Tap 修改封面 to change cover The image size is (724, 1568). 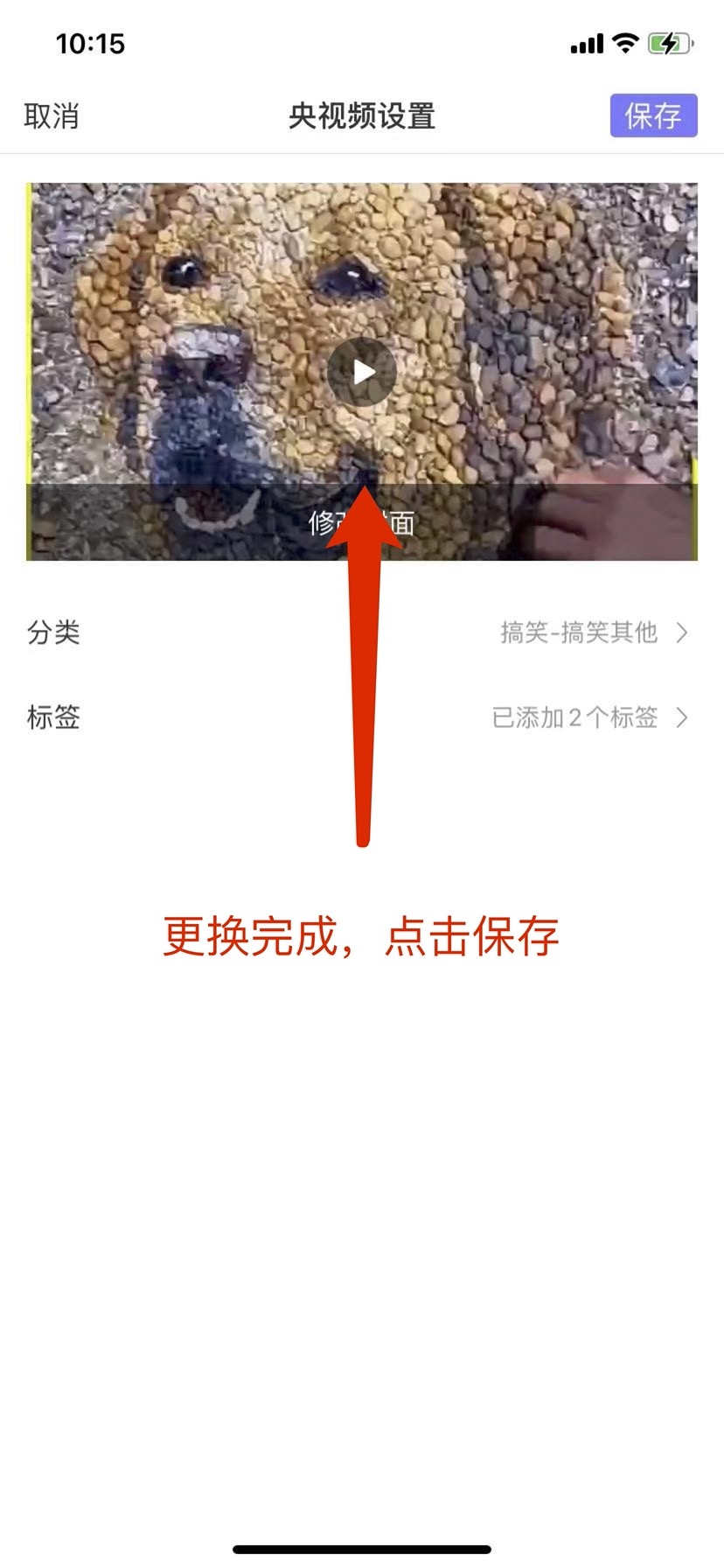pos(362,522)
